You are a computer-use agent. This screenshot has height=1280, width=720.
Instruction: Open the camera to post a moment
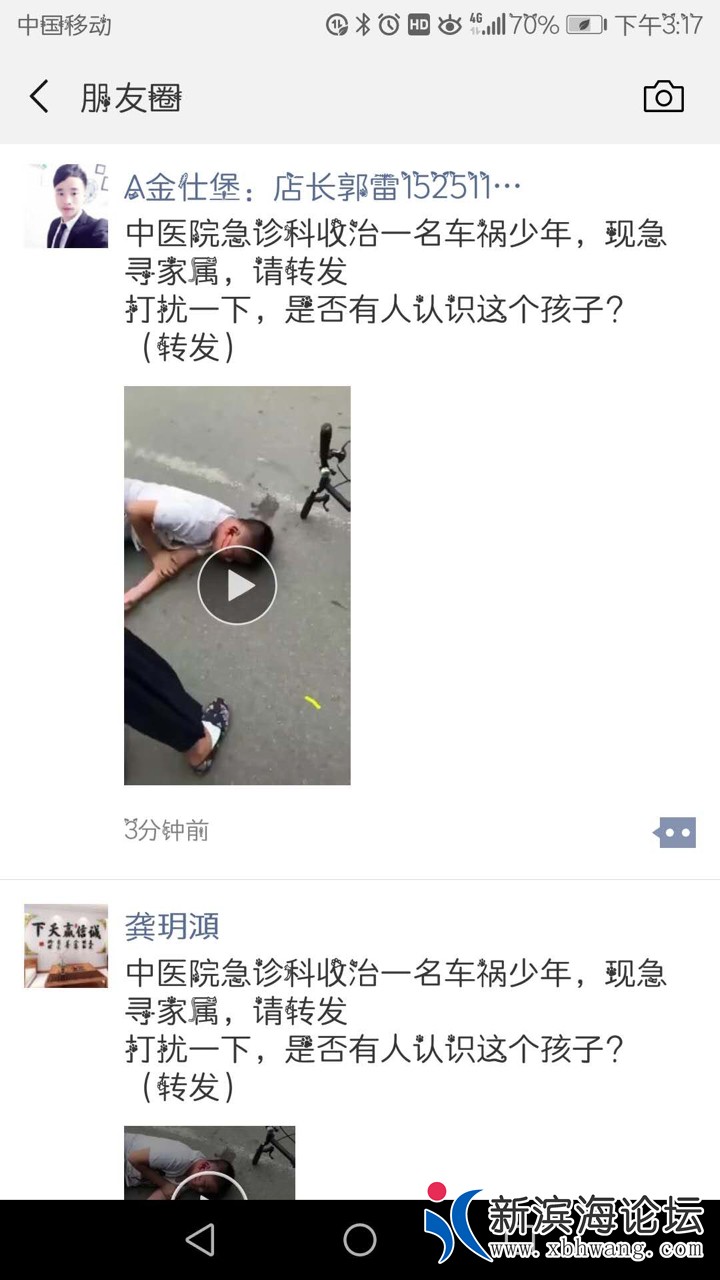(663, 97)
